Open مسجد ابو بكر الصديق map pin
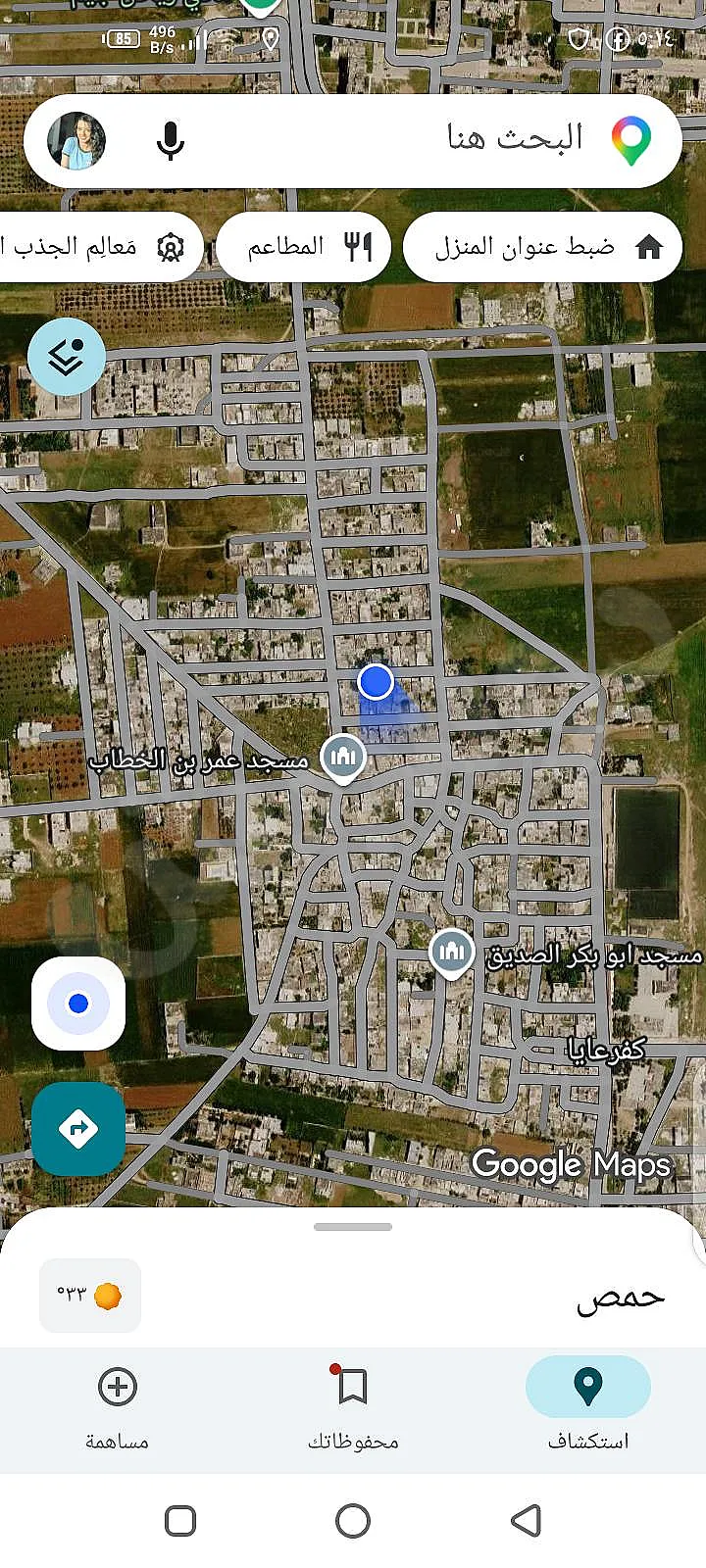This screenshot has width=706, height=1568. (452, 953)
